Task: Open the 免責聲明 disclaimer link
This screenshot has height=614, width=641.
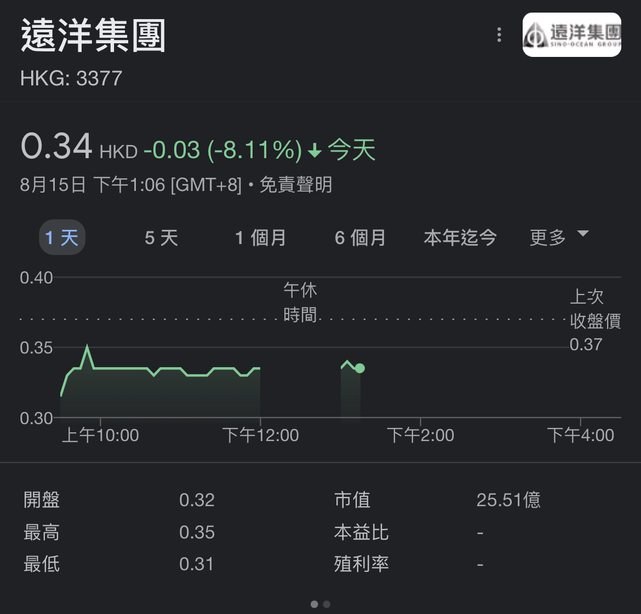Action: point(296,185)
